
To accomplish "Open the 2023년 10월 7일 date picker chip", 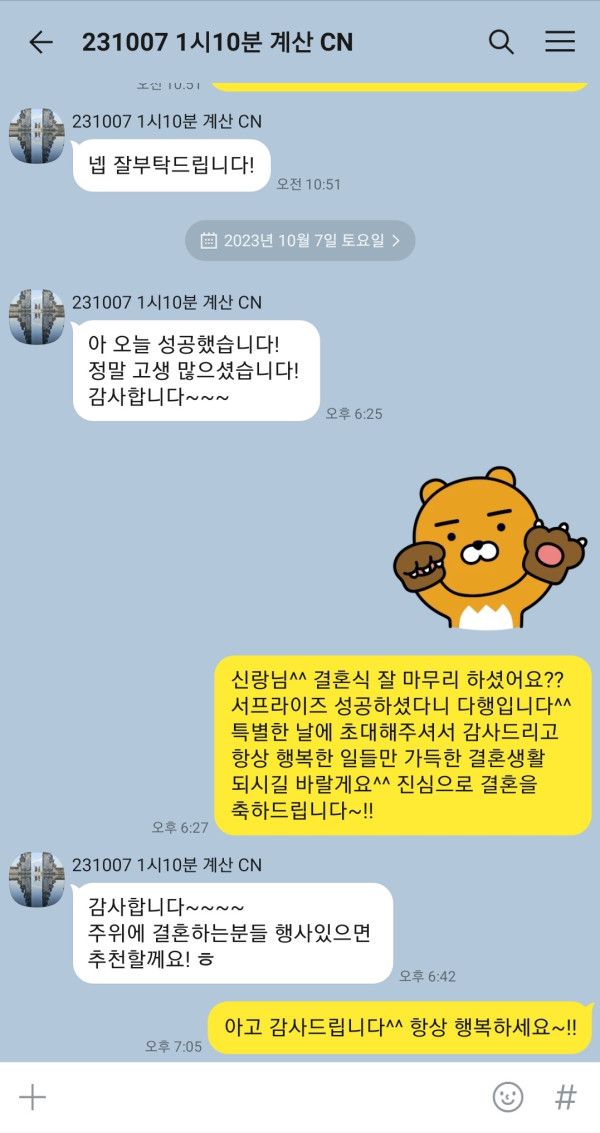I will 300,240.
